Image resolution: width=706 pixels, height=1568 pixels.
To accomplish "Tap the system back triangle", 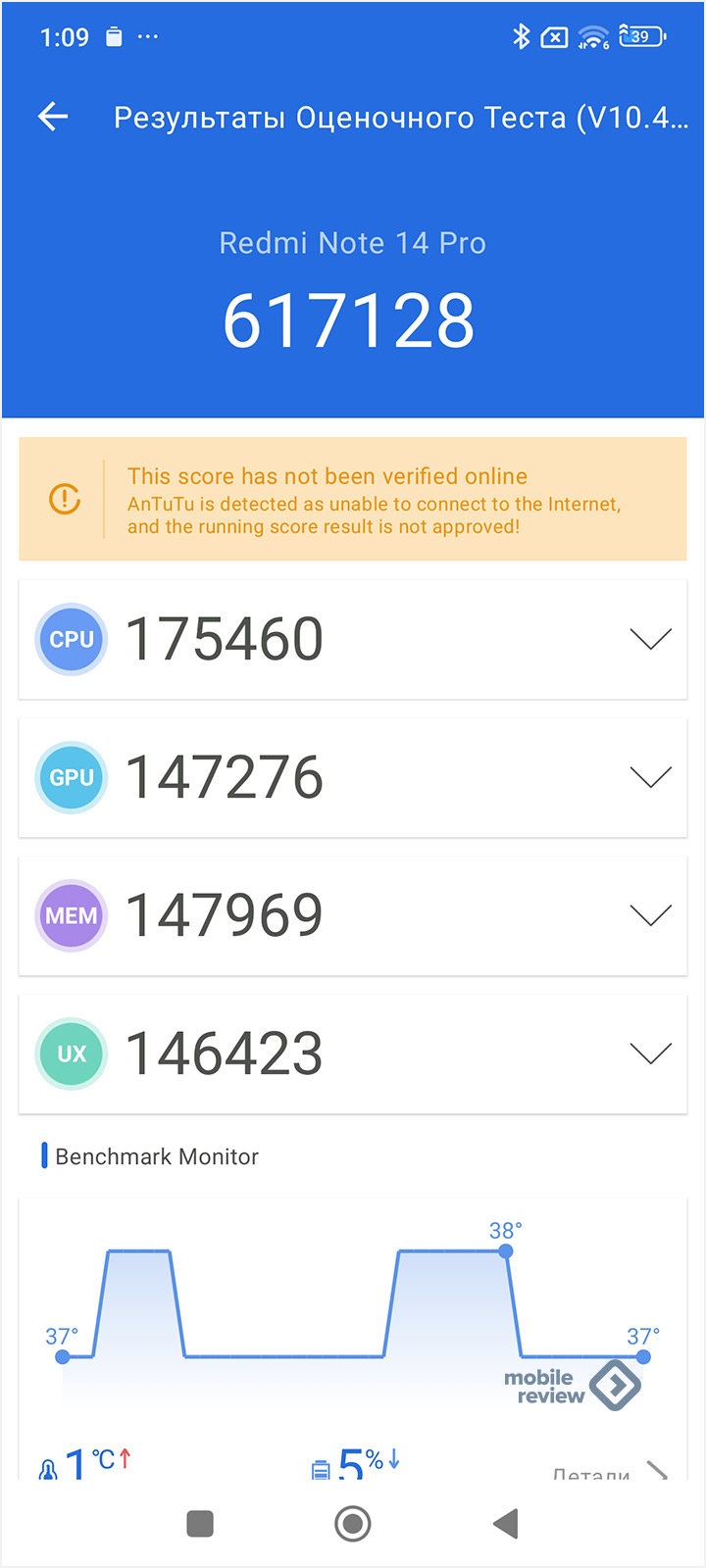I will tap(505, 1524).
